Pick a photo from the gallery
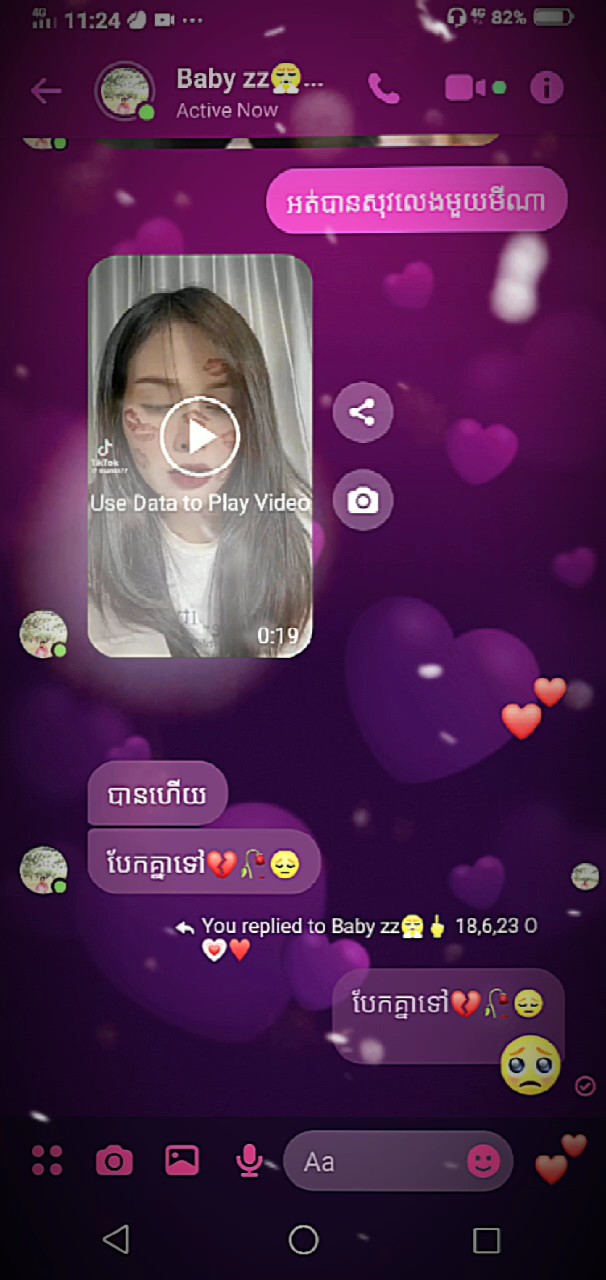Screen dimensions: 606x1280 click(x=182, y=1161)
